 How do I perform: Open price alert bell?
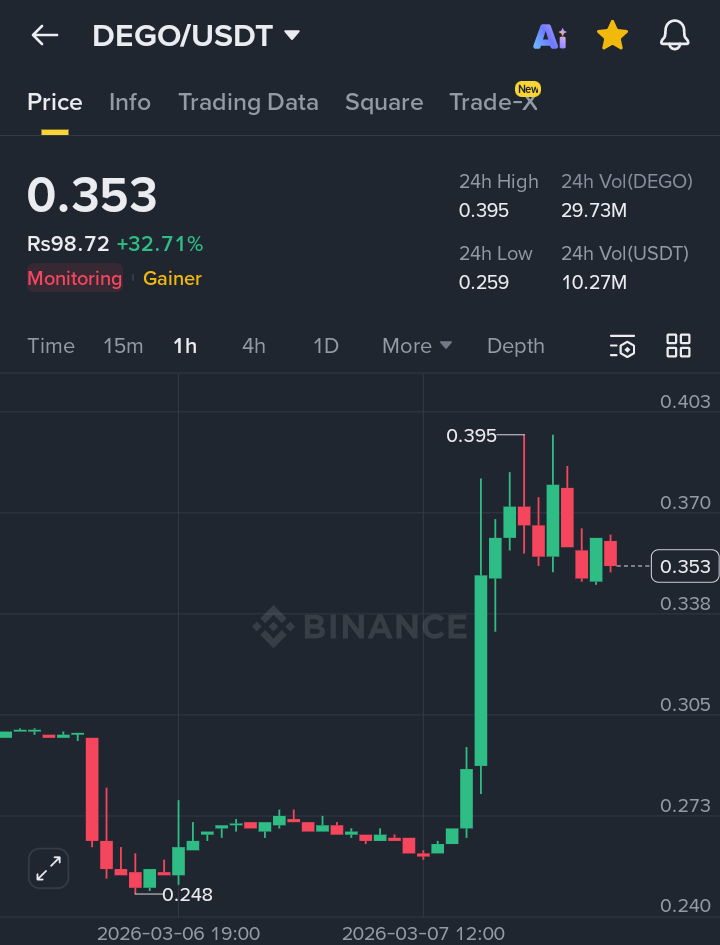(x=675, y=36)
